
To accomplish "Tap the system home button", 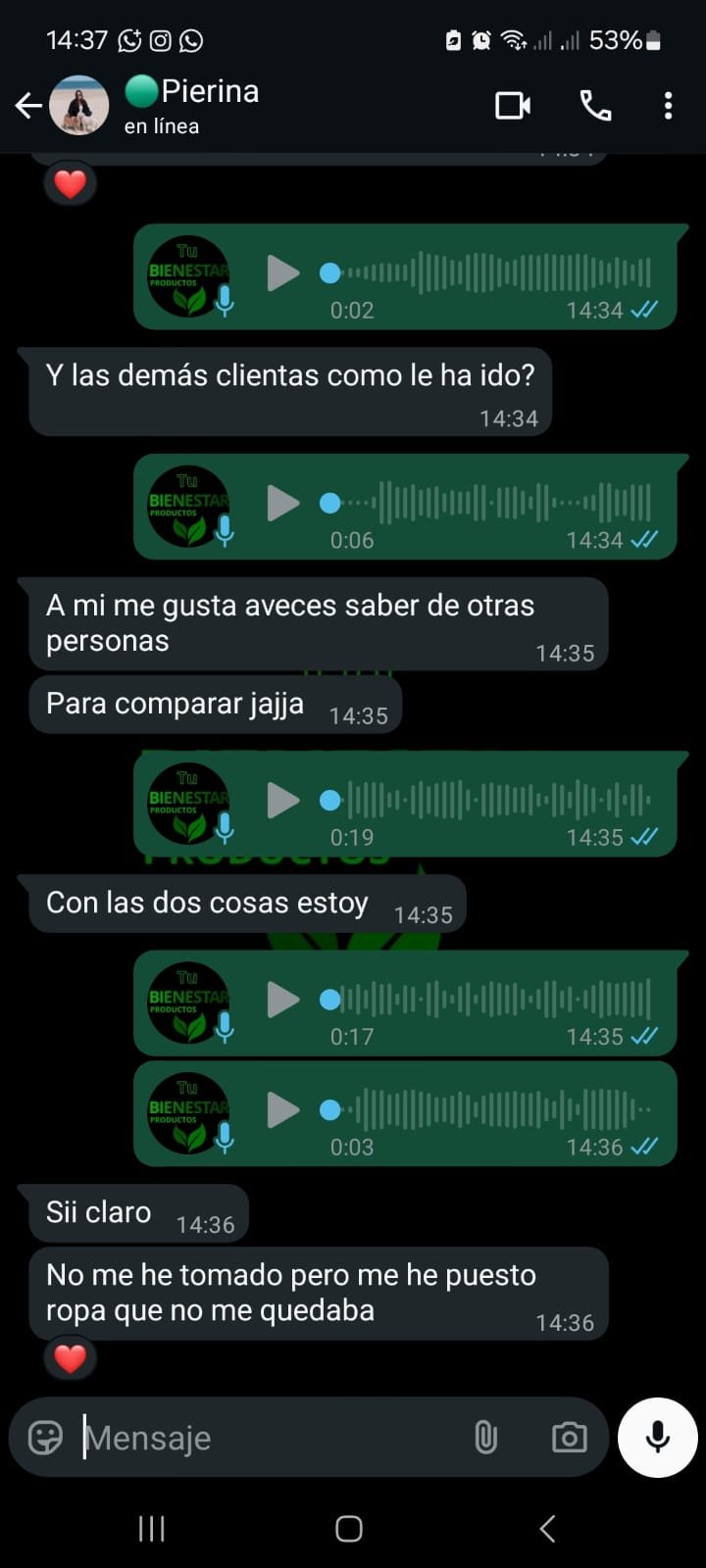I will [349, 1529].
